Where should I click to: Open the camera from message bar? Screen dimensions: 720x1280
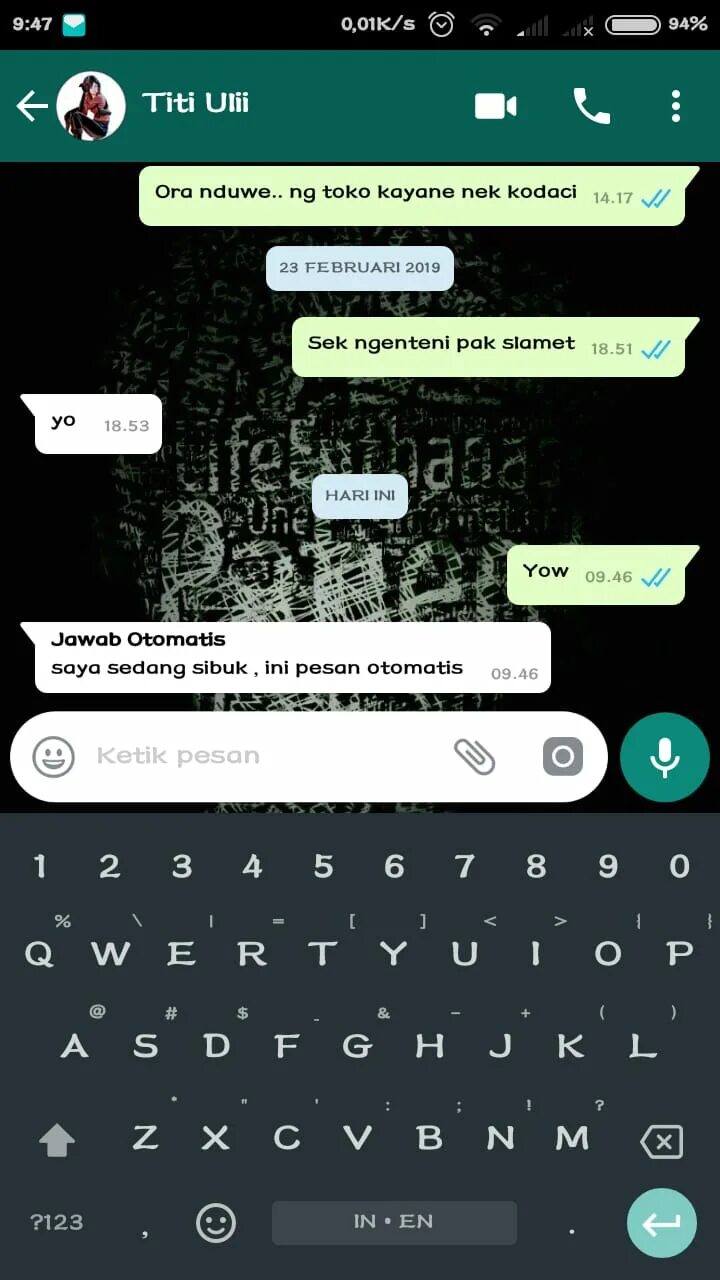[563, 756]
